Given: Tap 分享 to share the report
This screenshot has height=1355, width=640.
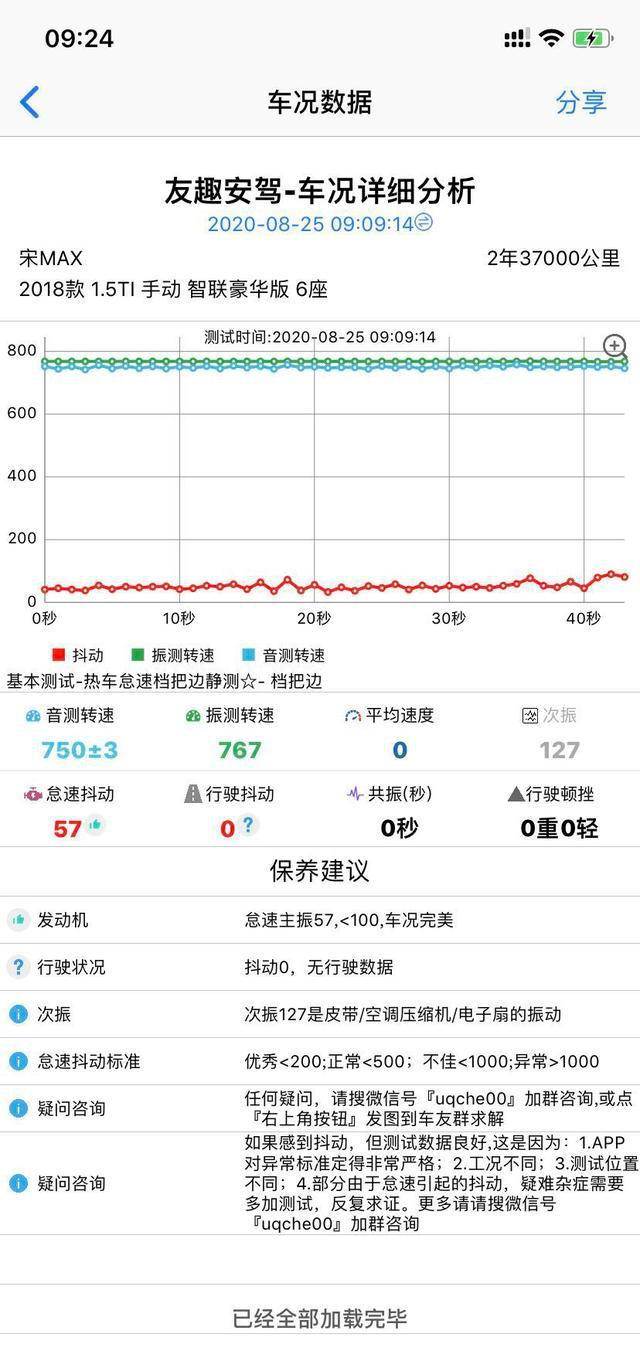Looking at the screenshot, I should point(581,102).
